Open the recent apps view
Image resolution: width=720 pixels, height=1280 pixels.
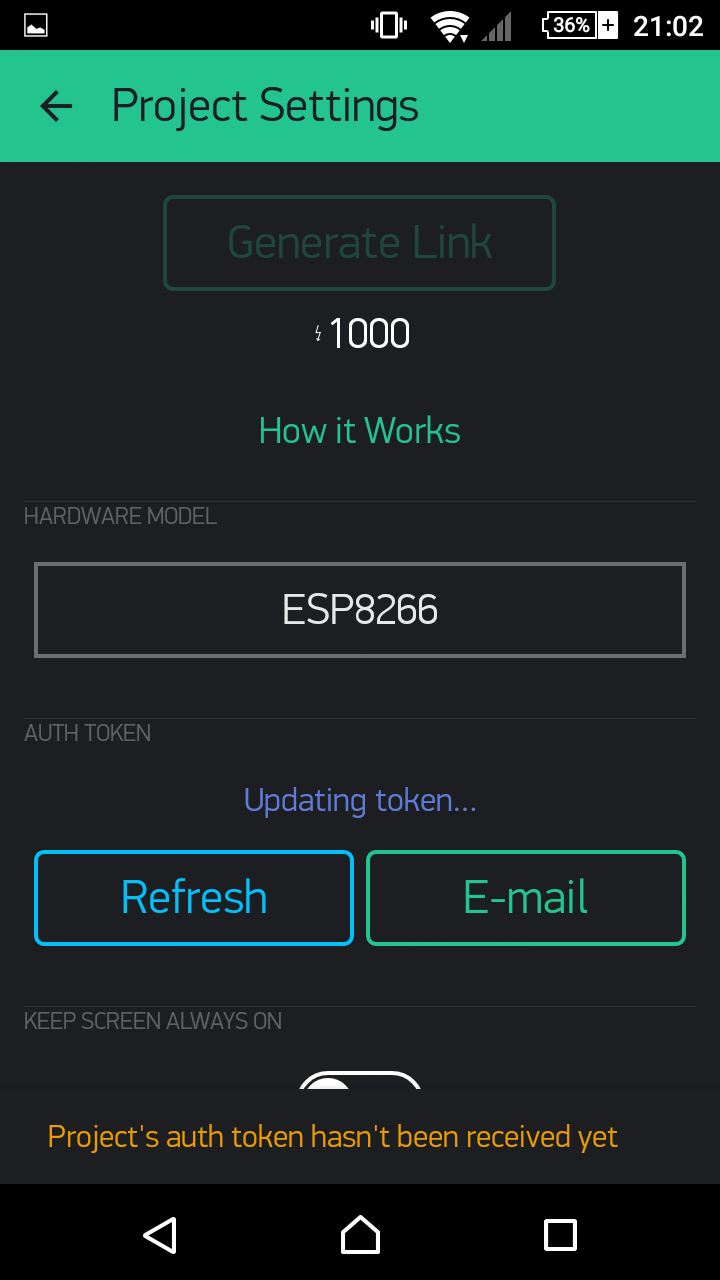[560, 1235]
